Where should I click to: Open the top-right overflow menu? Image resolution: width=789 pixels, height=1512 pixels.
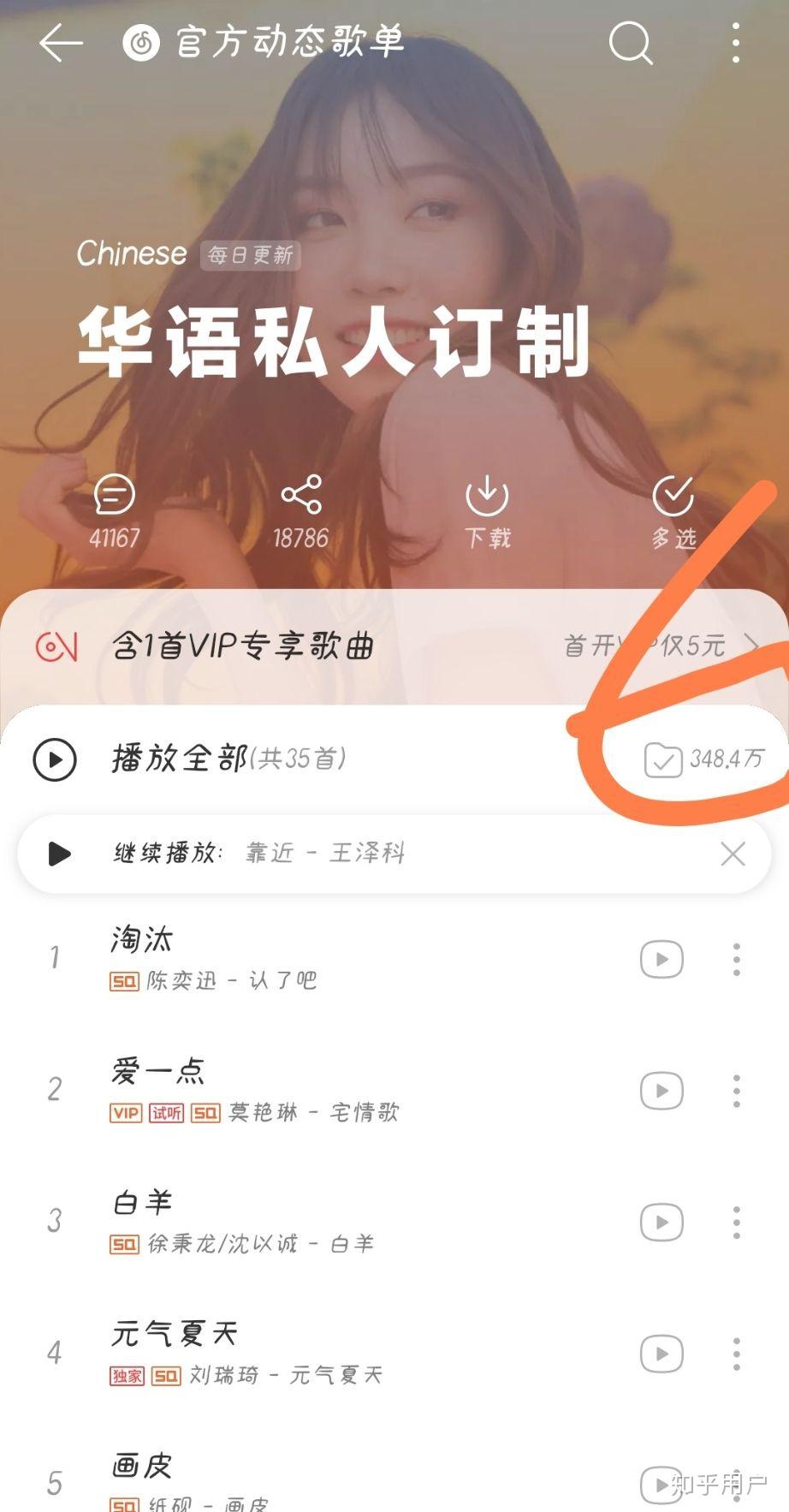(736, 43)
